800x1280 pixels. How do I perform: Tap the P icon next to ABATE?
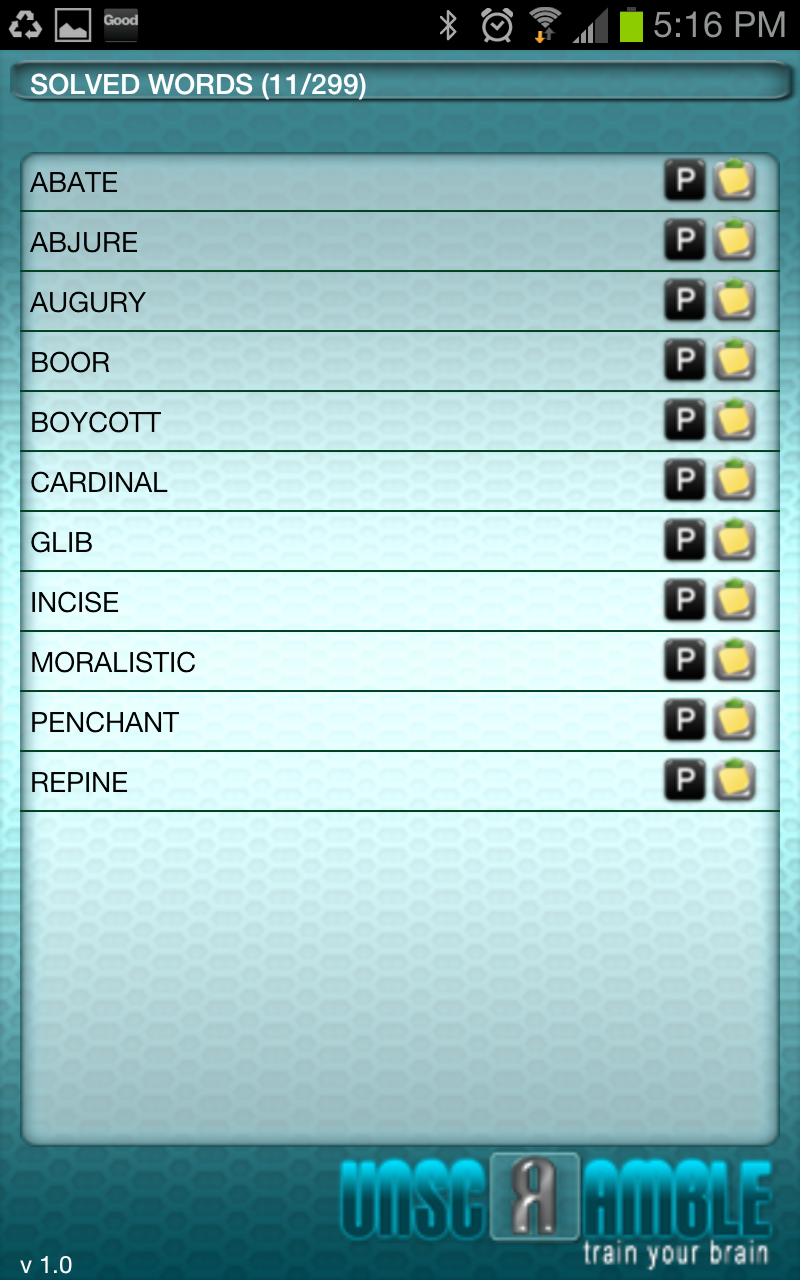pyautogui.click(x=685, y=181)
